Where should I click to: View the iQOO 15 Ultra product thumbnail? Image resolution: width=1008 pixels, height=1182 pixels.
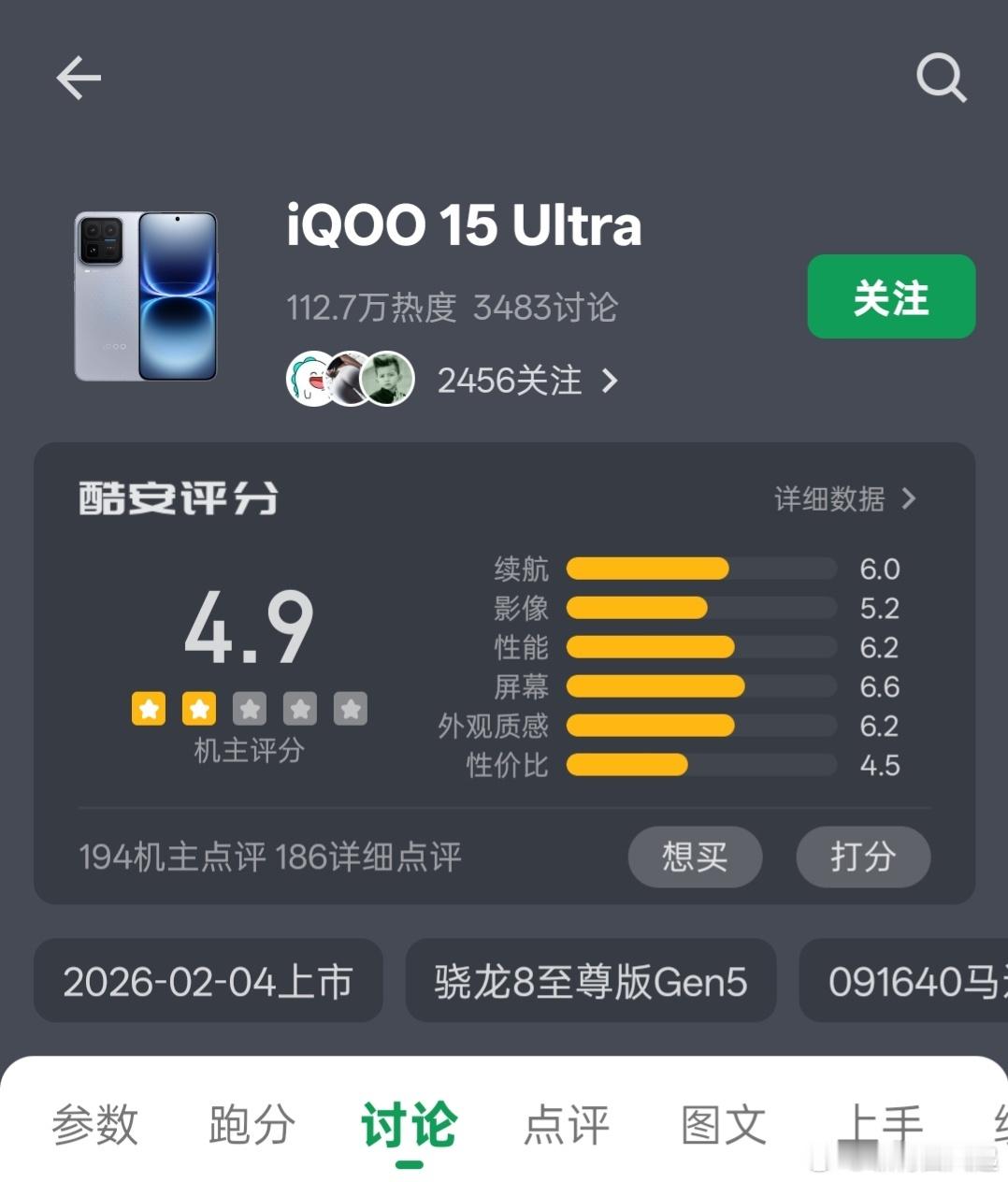(x=145, y=297)
